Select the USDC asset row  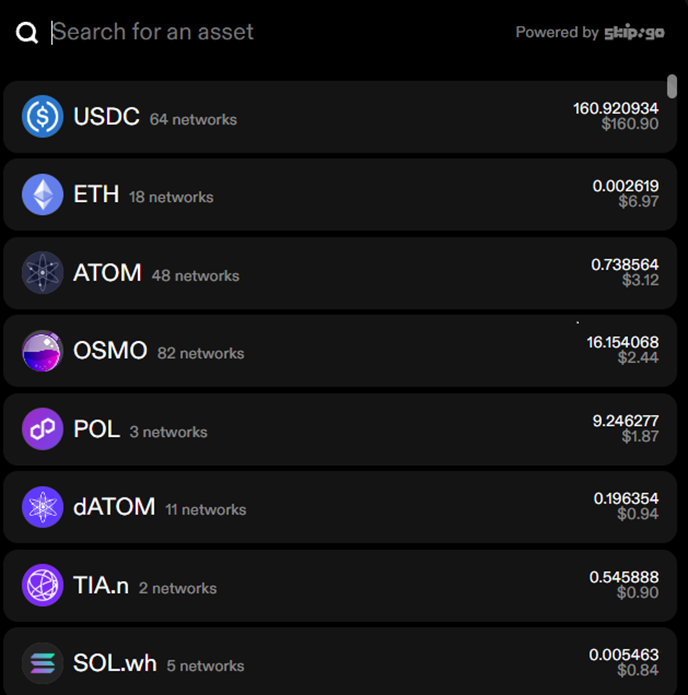340,117
